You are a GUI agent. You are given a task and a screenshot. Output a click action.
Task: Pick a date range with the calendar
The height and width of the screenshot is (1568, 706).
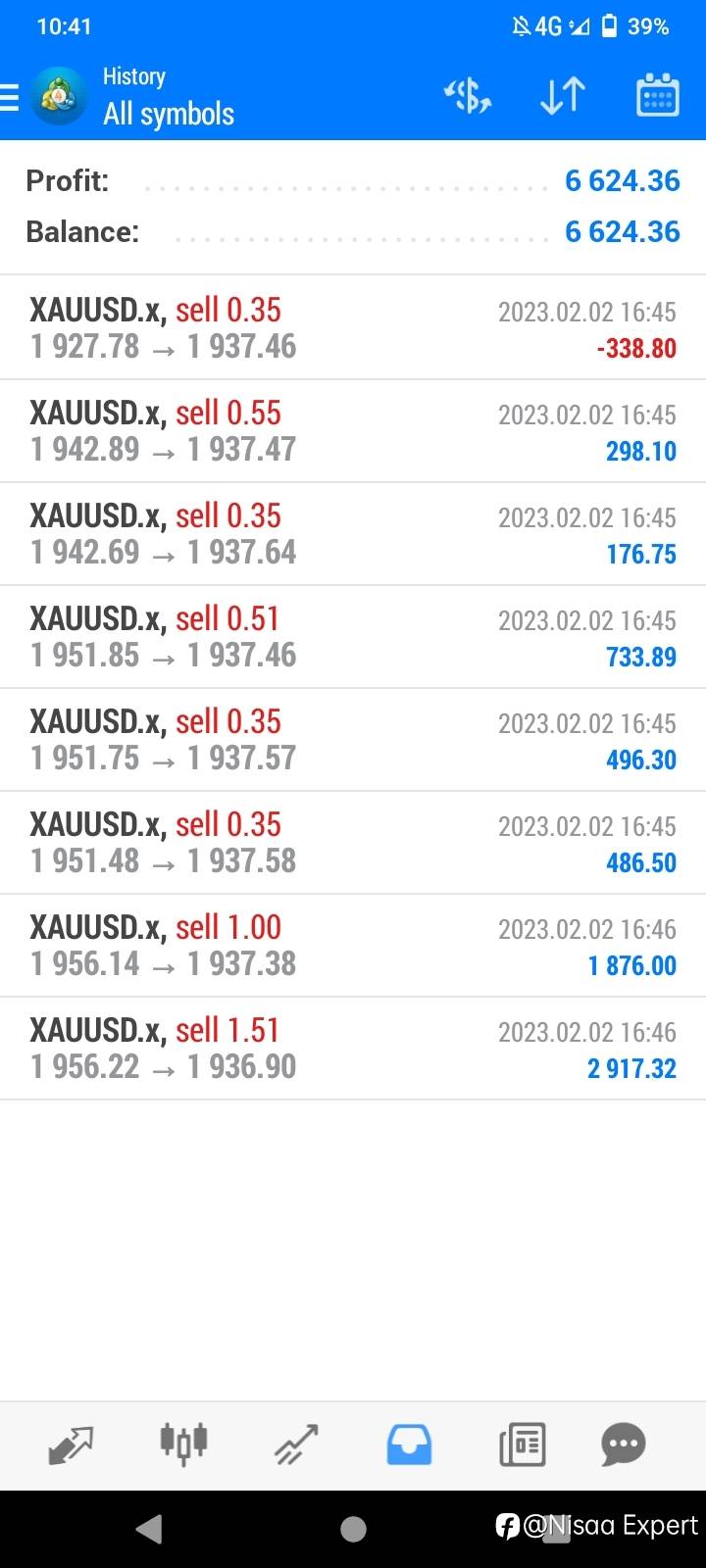point(657,96)
